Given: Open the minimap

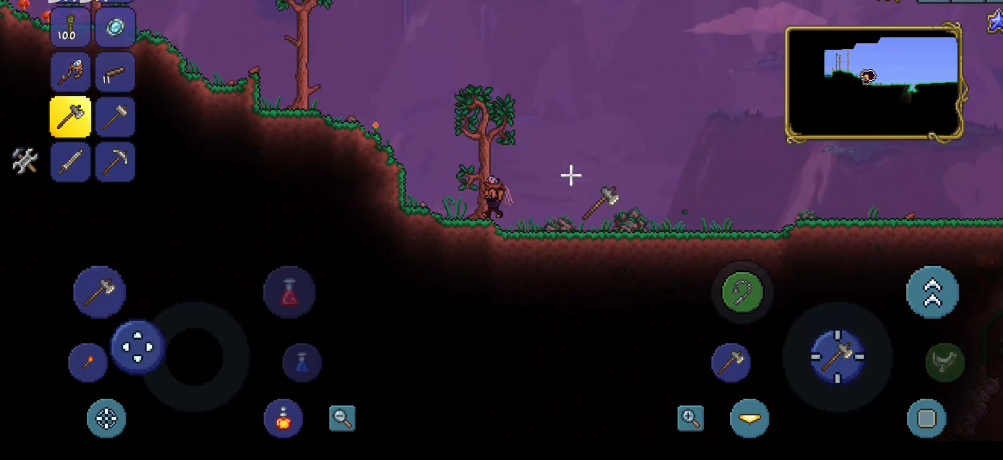Looking at the screenshot, I should (874, 82).
